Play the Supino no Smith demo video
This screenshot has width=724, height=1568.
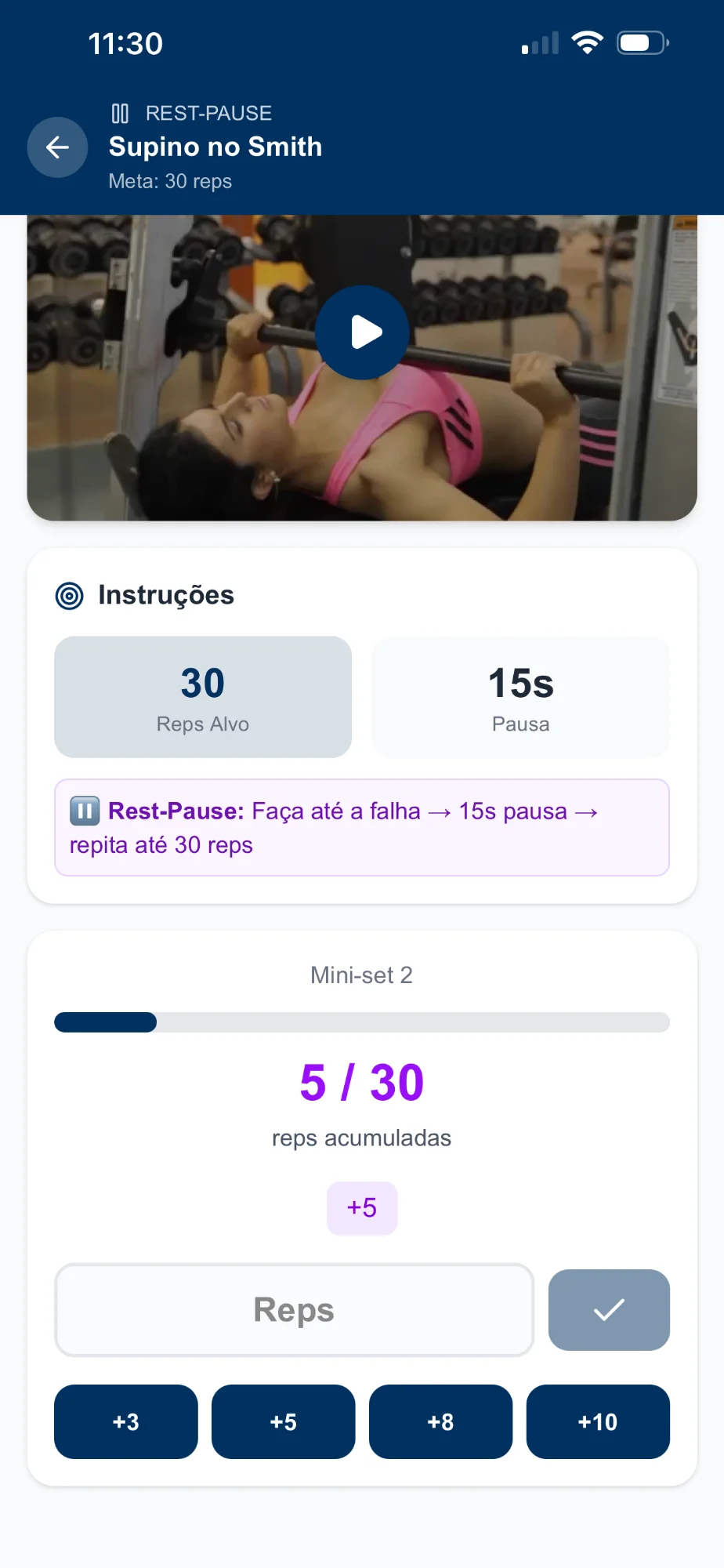pyautogui.click(x=362, y=331)
